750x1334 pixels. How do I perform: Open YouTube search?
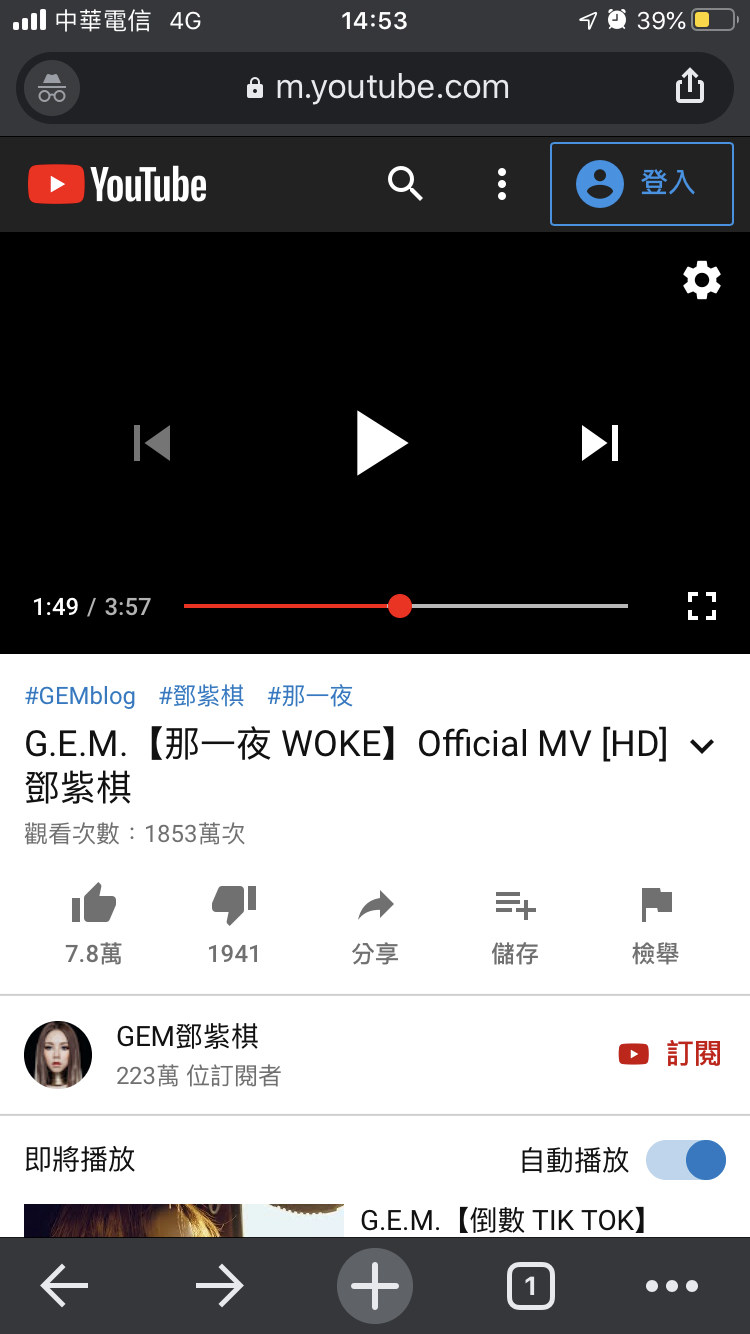(405, 184)
